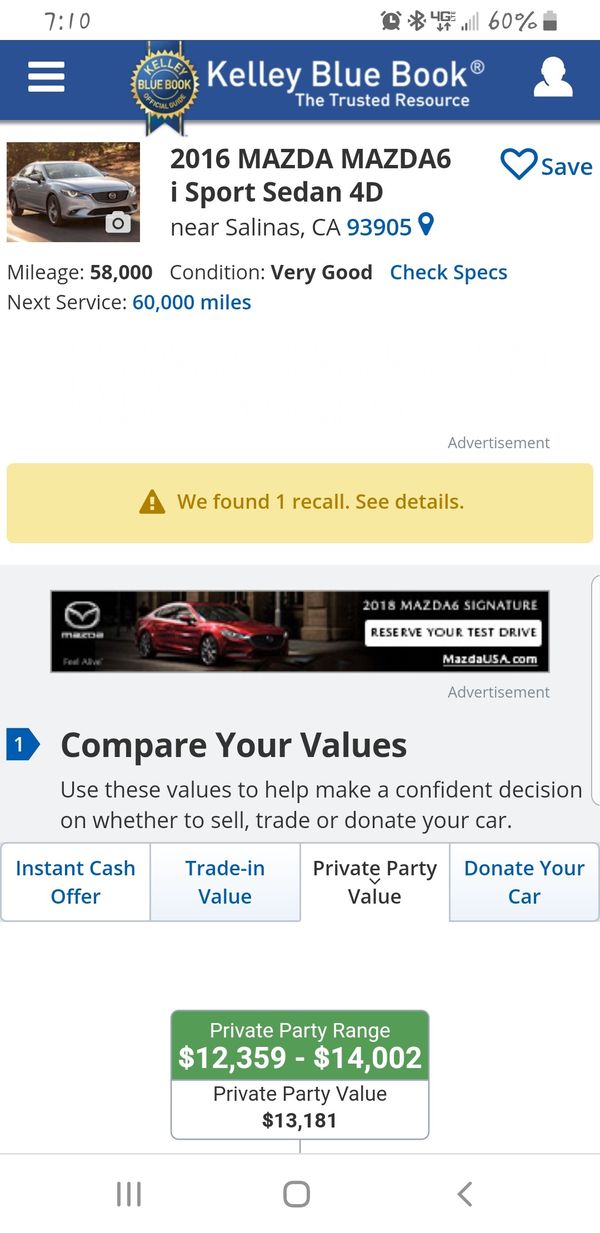This screenshot has height=1233, width=600.
Task: See details of the recall notice
Action: (x=300, y=502)
